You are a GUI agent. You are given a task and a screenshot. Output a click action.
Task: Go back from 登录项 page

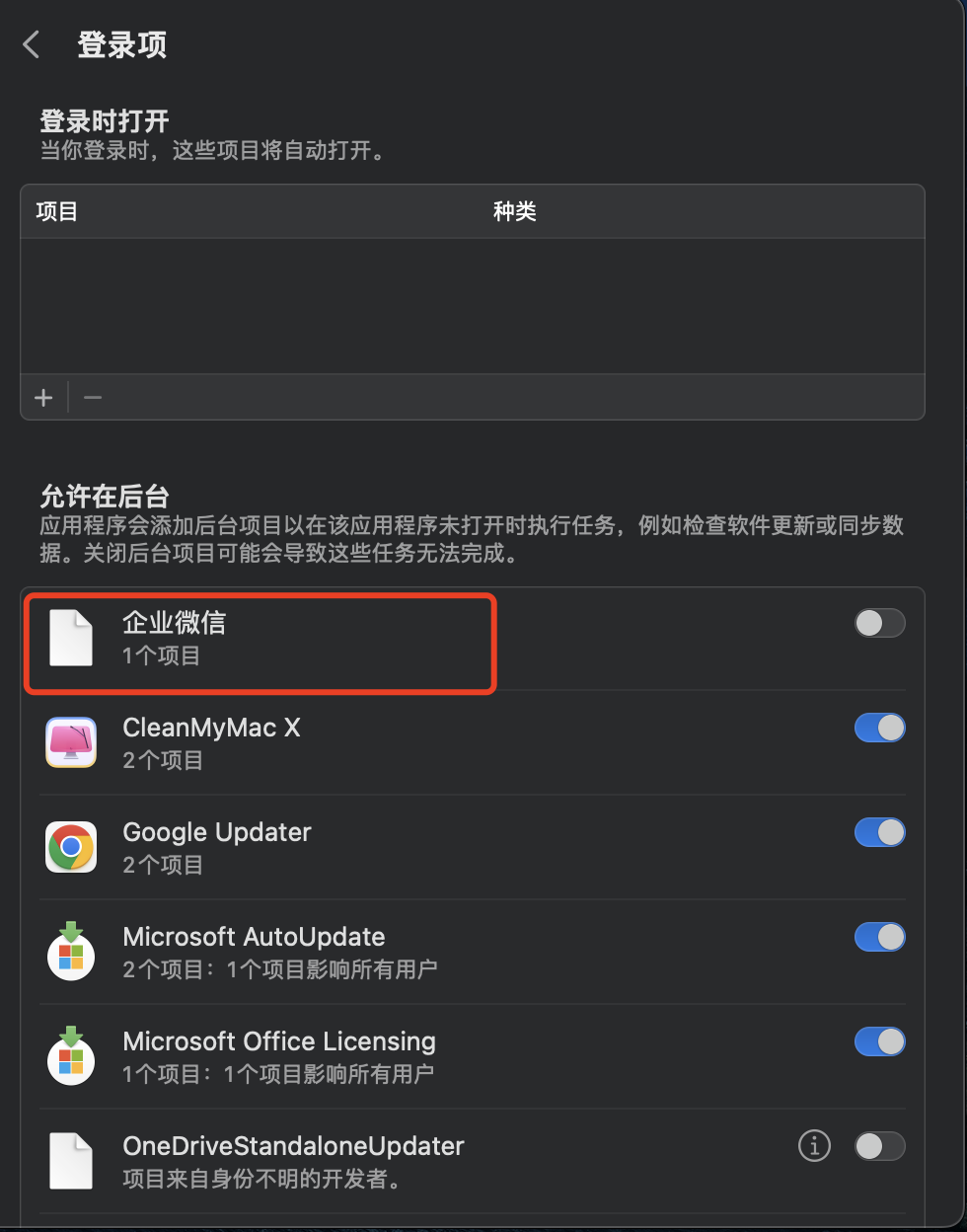click(32, 44)
